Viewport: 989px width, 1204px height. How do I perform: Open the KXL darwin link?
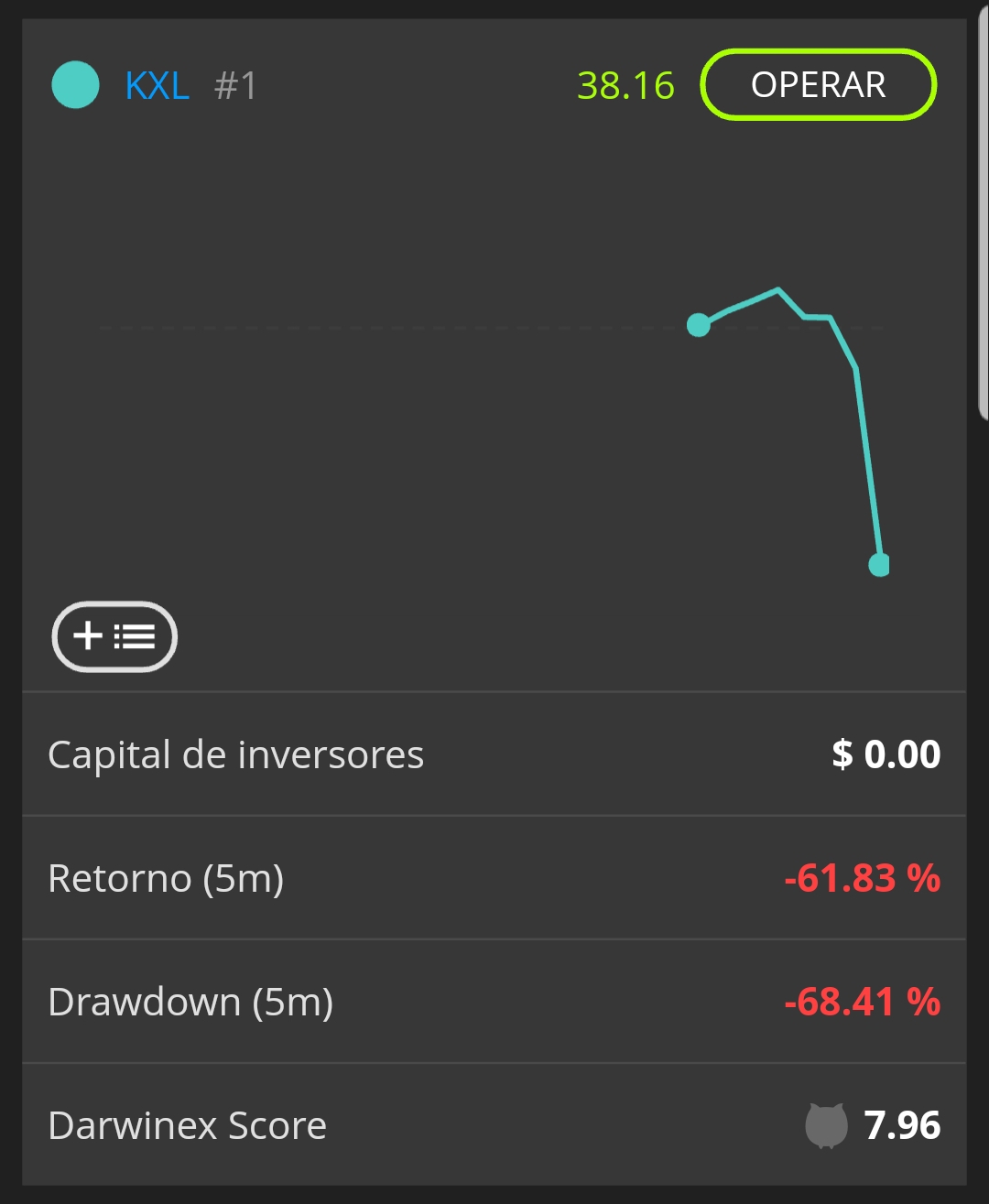(157, 86)
